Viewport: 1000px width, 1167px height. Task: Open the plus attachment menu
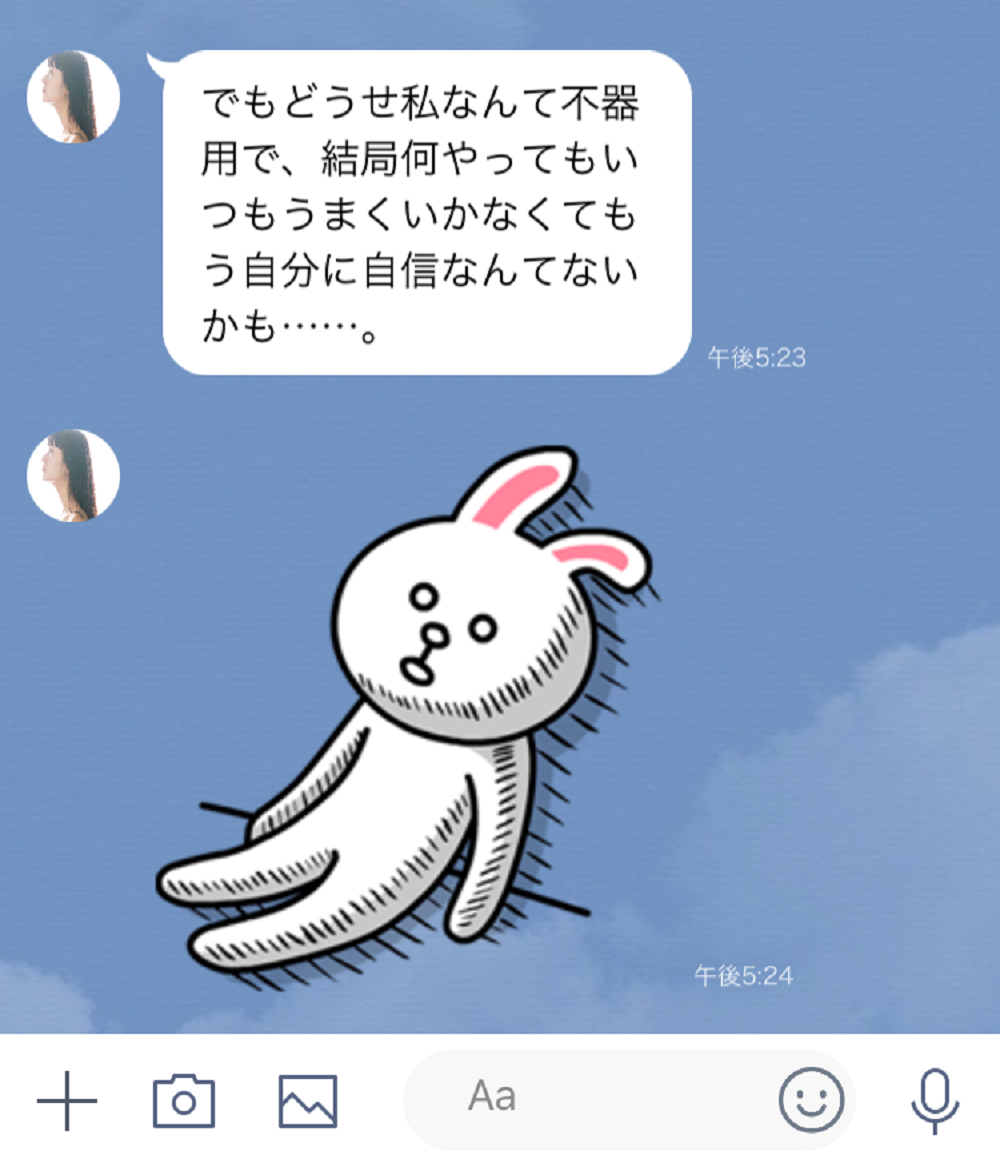coord(67,1101)
